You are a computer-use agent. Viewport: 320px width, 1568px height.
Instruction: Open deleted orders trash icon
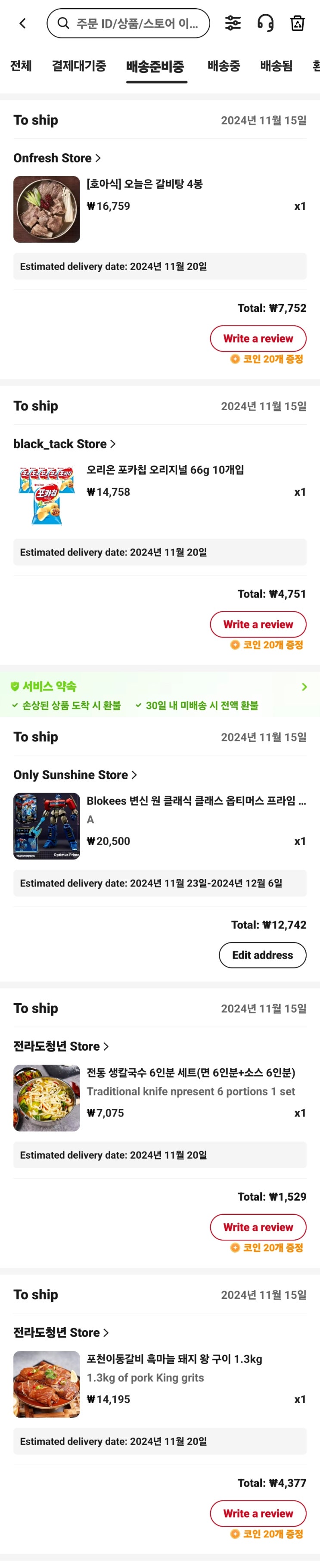(x=298, y=23)
